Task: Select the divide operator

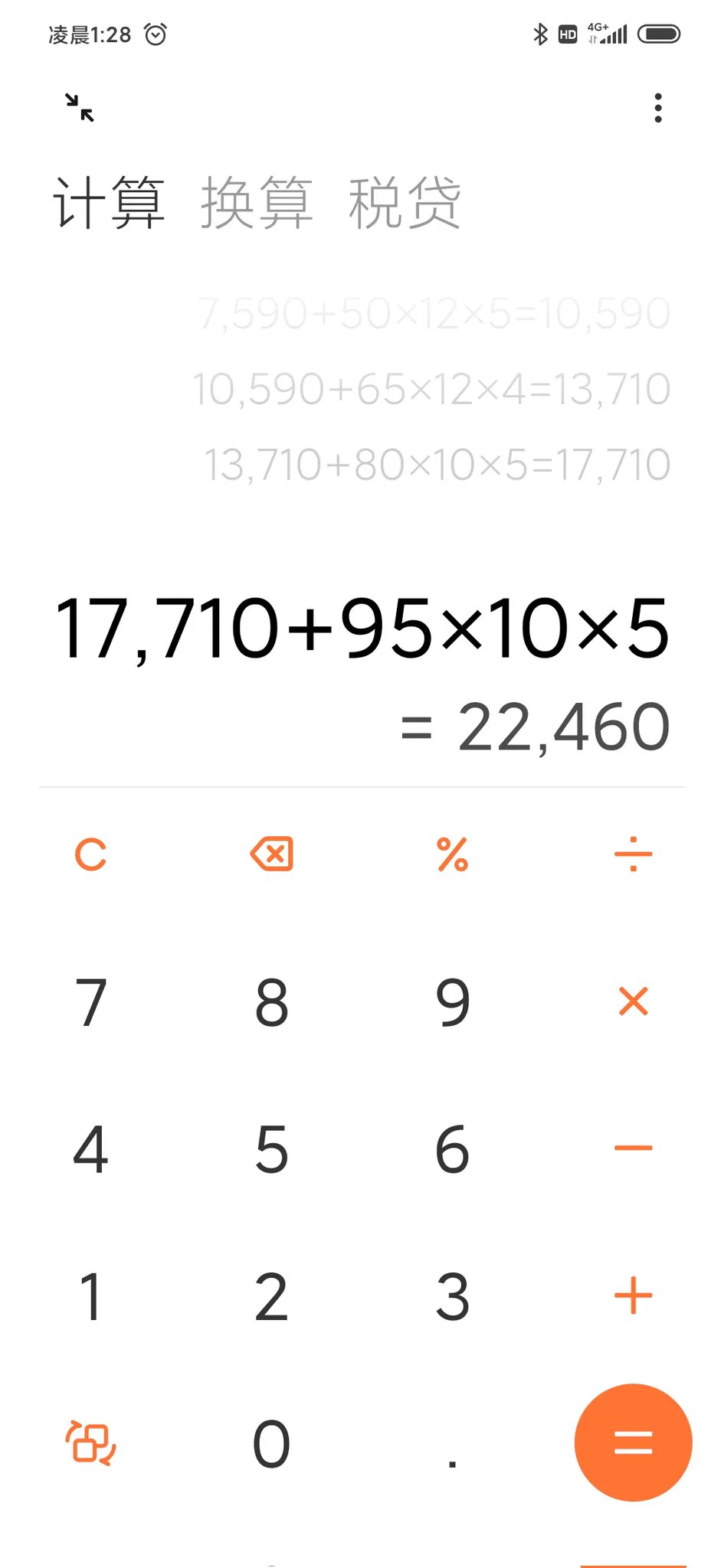Action: 633,854
